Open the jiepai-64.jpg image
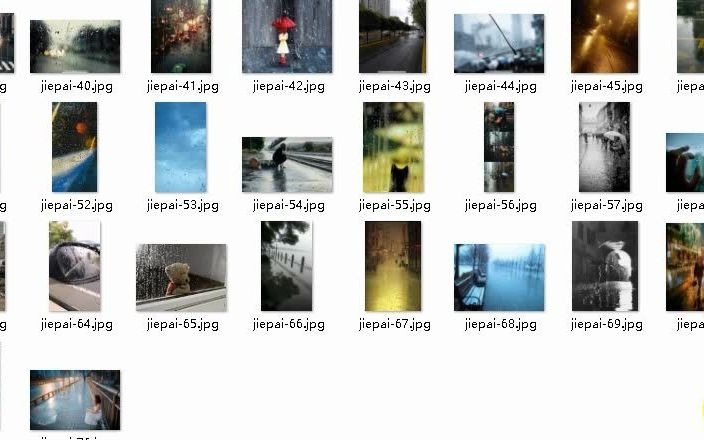The width and height of the screenshot is (704, 440). click(75, 267)
